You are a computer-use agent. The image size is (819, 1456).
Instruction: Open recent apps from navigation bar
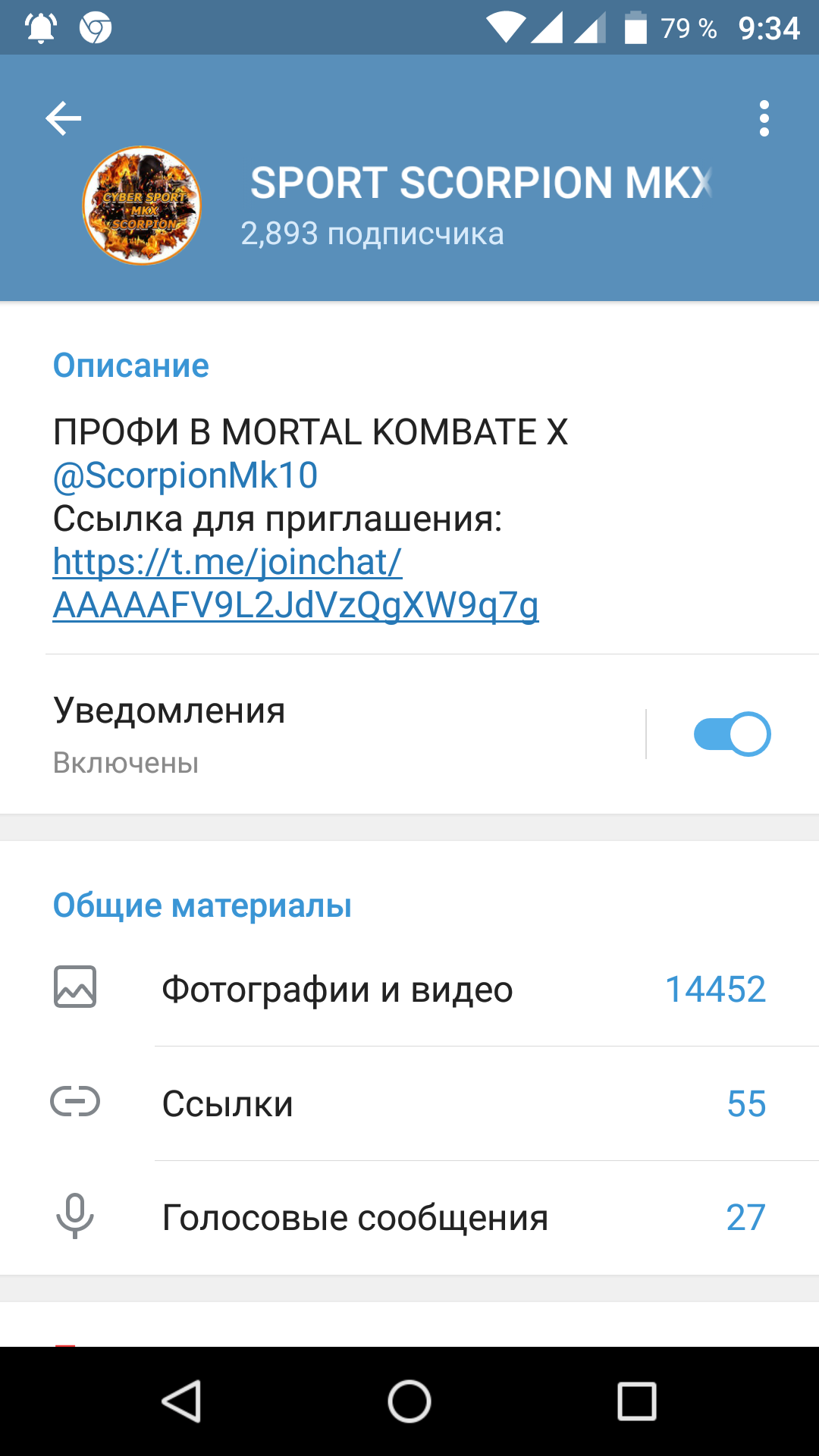coord(637,1401)
